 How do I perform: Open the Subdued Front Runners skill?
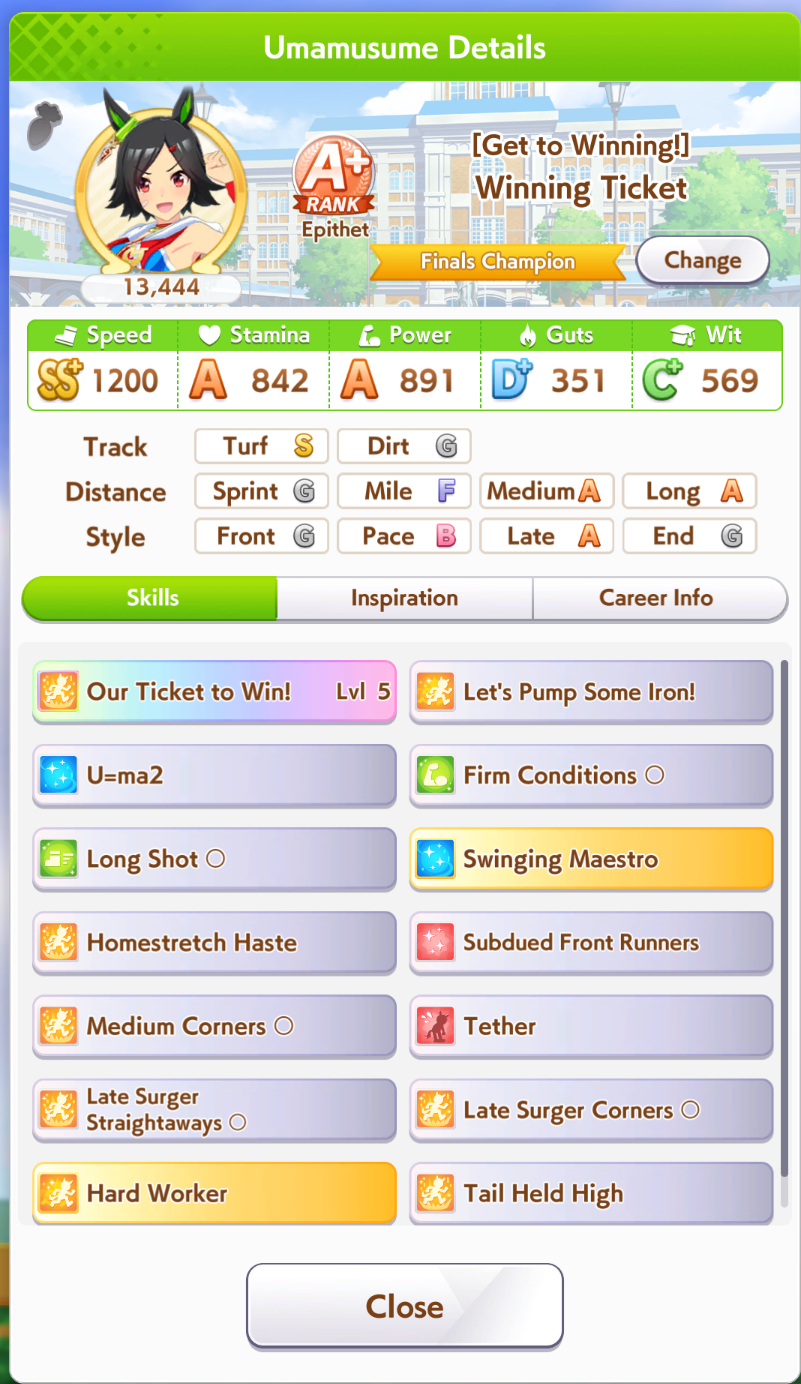591,943
